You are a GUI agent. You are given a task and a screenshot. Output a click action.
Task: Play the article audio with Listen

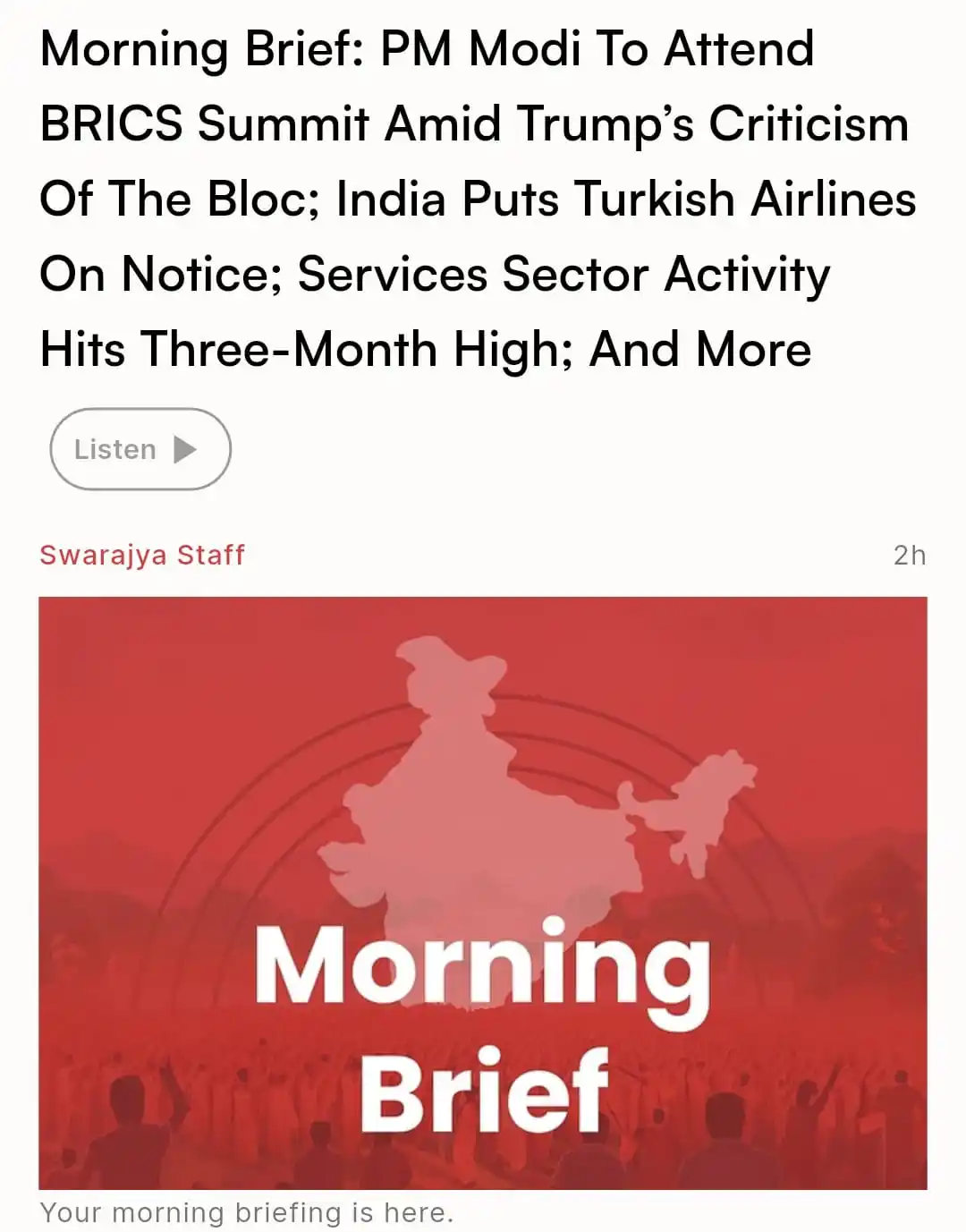pos(140,449)
